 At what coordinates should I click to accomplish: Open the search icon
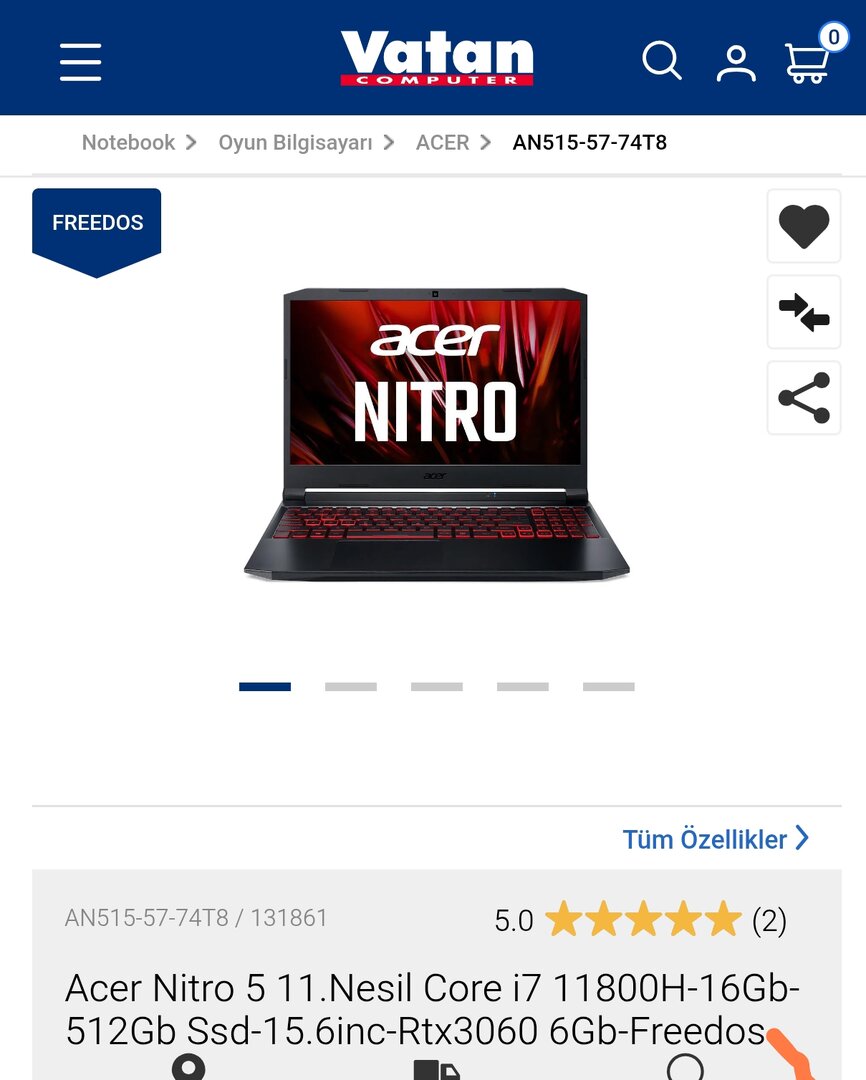coord(661,61)
